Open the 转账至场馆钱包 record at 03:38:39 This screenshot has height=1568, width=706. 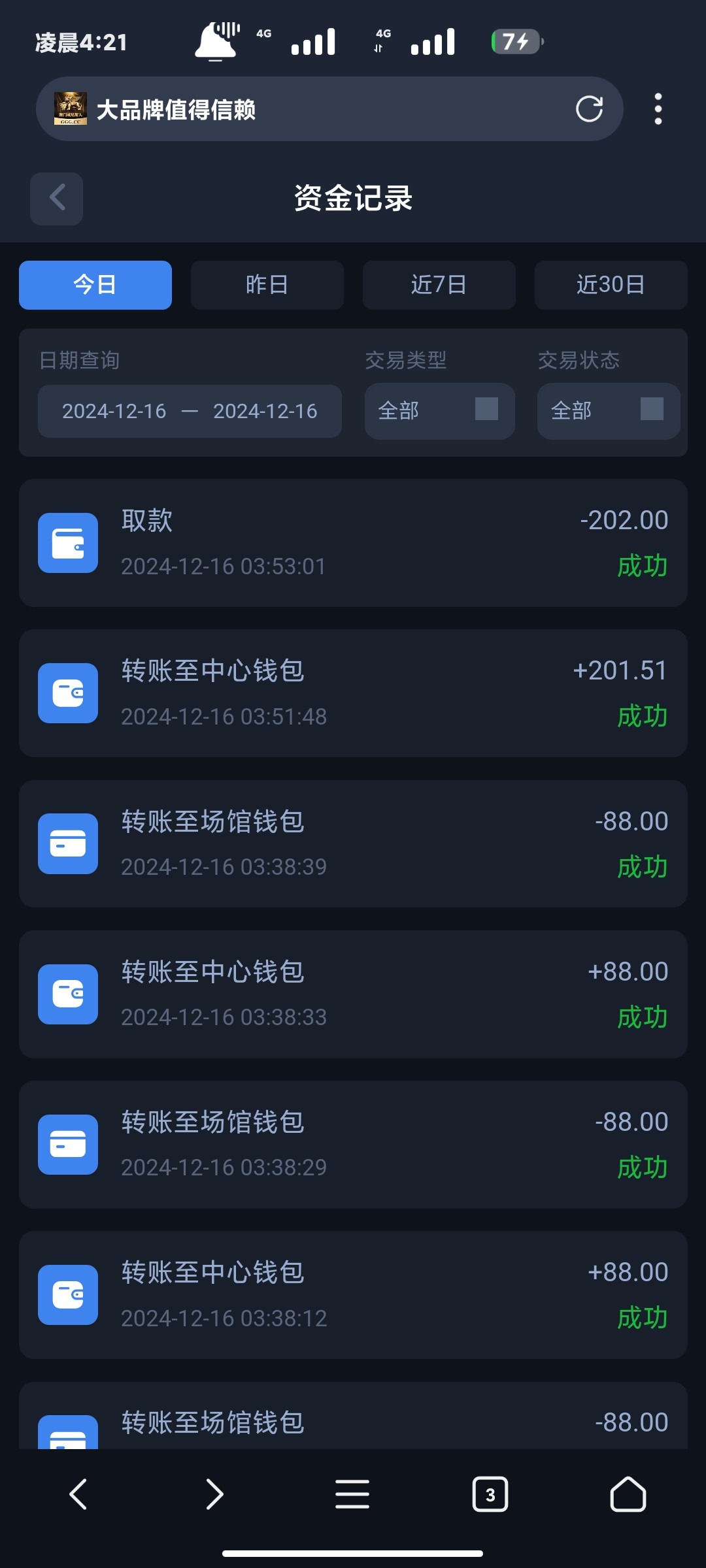pos(353,843)
